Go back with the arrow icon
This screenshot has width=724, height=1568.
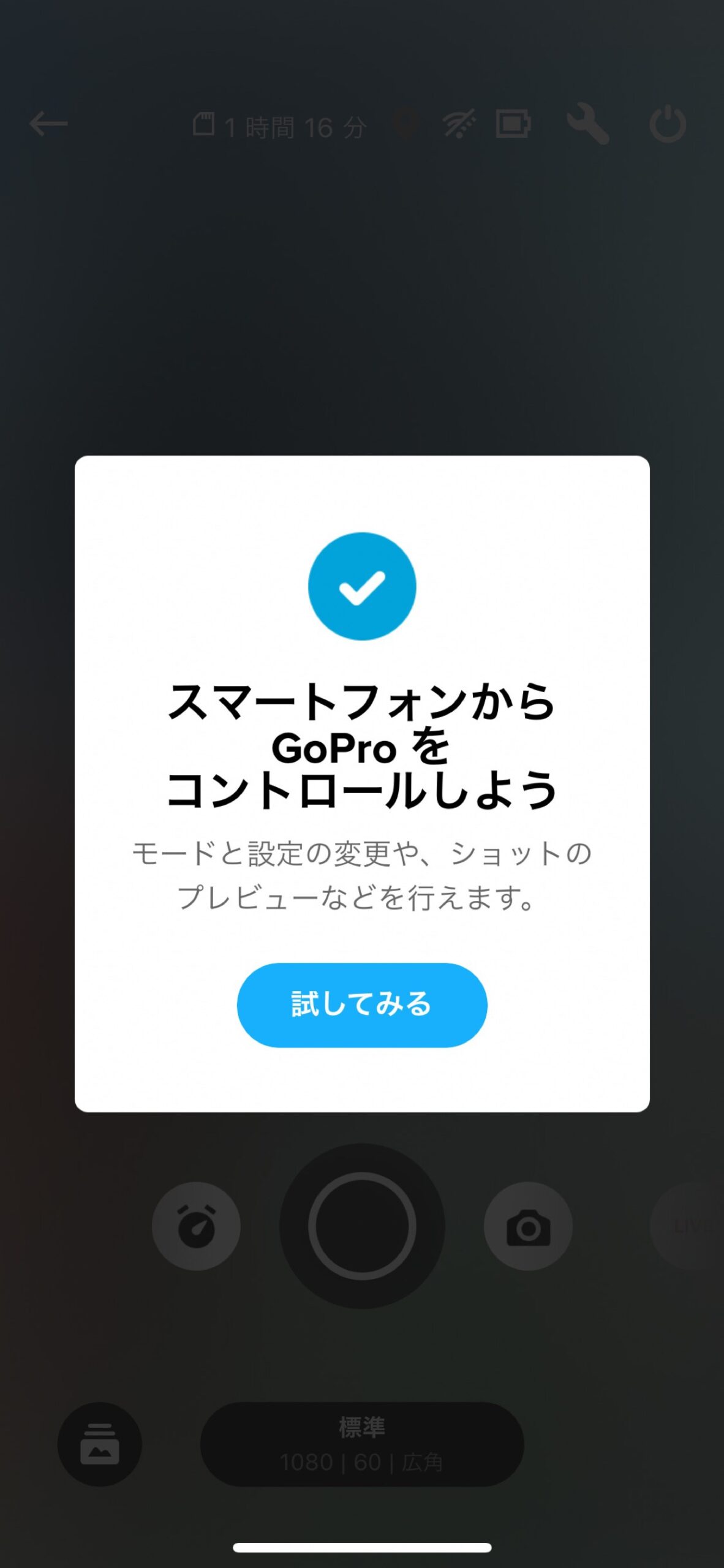point(49,124)
